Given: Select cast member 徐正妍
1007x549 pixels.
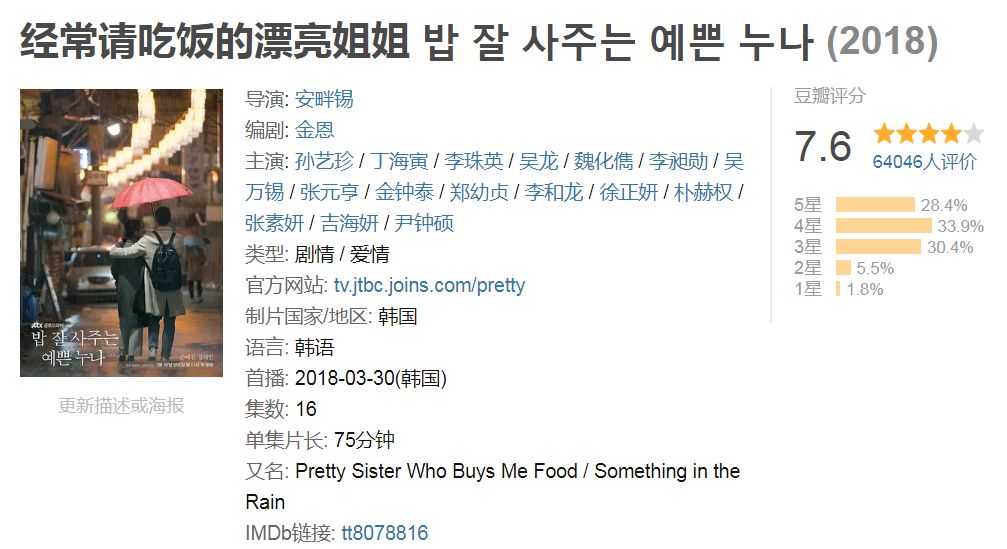Looking at the screenshot, I should [629, 192].
